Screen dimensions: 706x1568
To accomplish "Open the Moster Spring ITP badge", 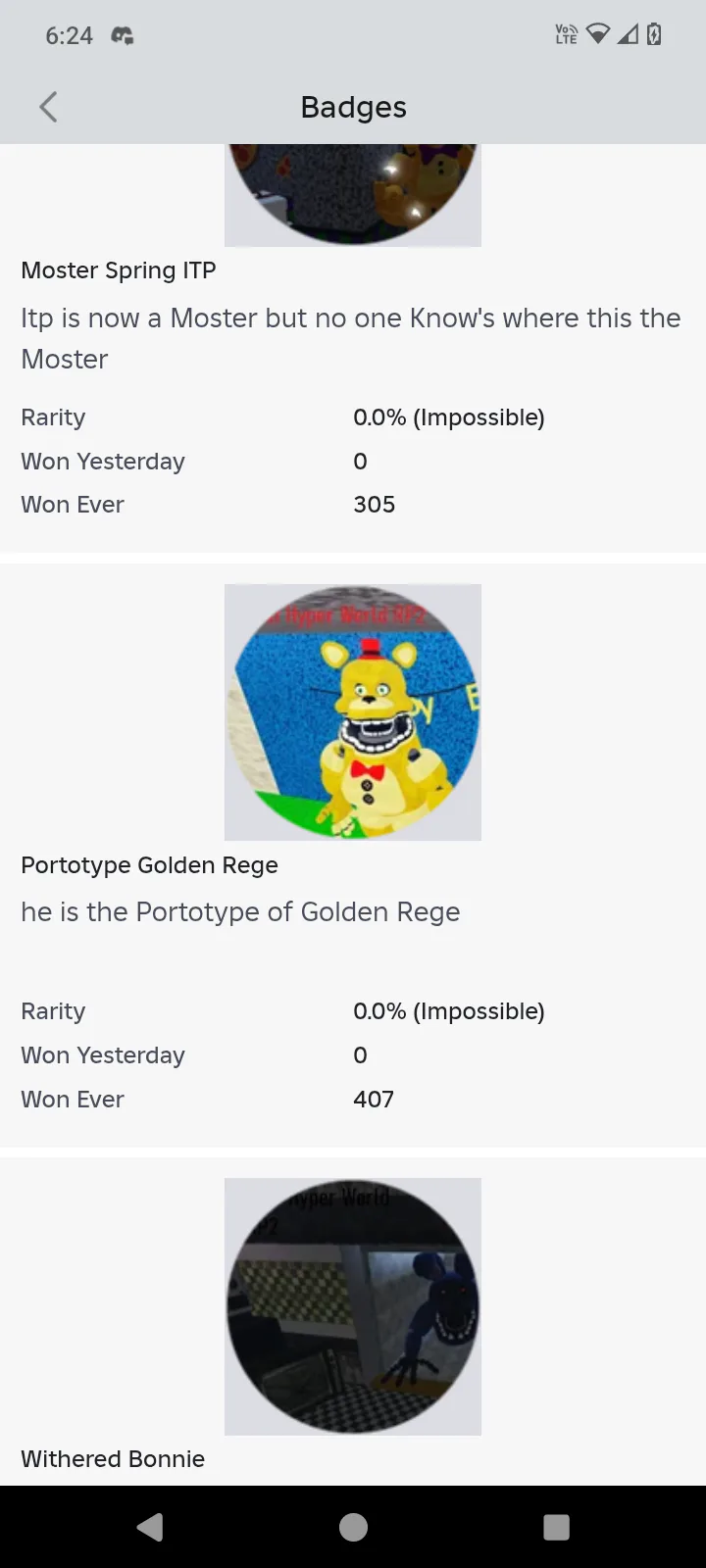I will pyautogui.click(x=119, y=270).
